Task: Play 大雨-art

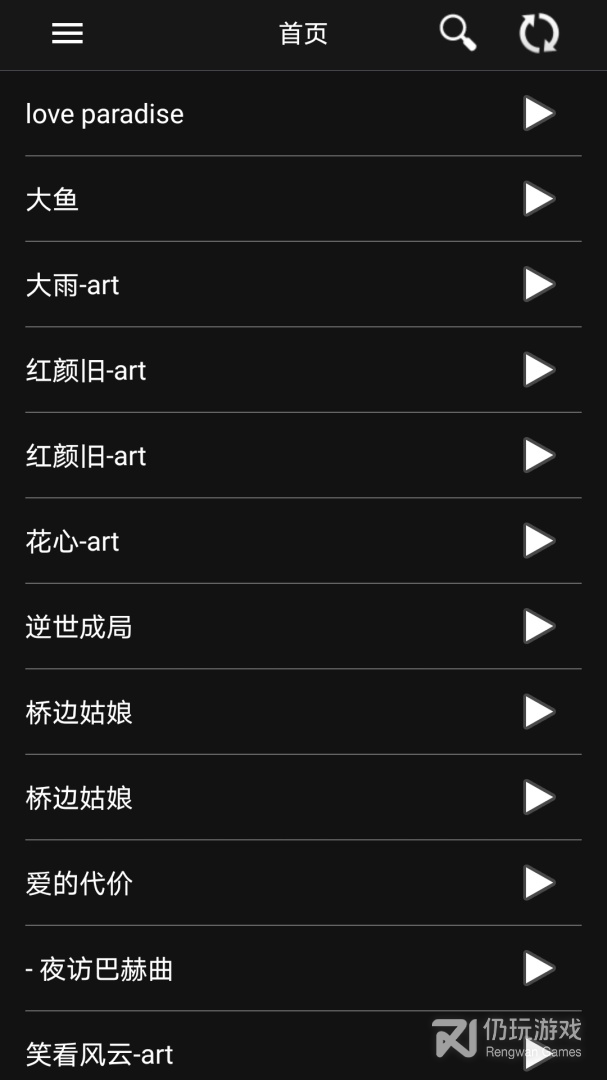Action: coord(538,285)
